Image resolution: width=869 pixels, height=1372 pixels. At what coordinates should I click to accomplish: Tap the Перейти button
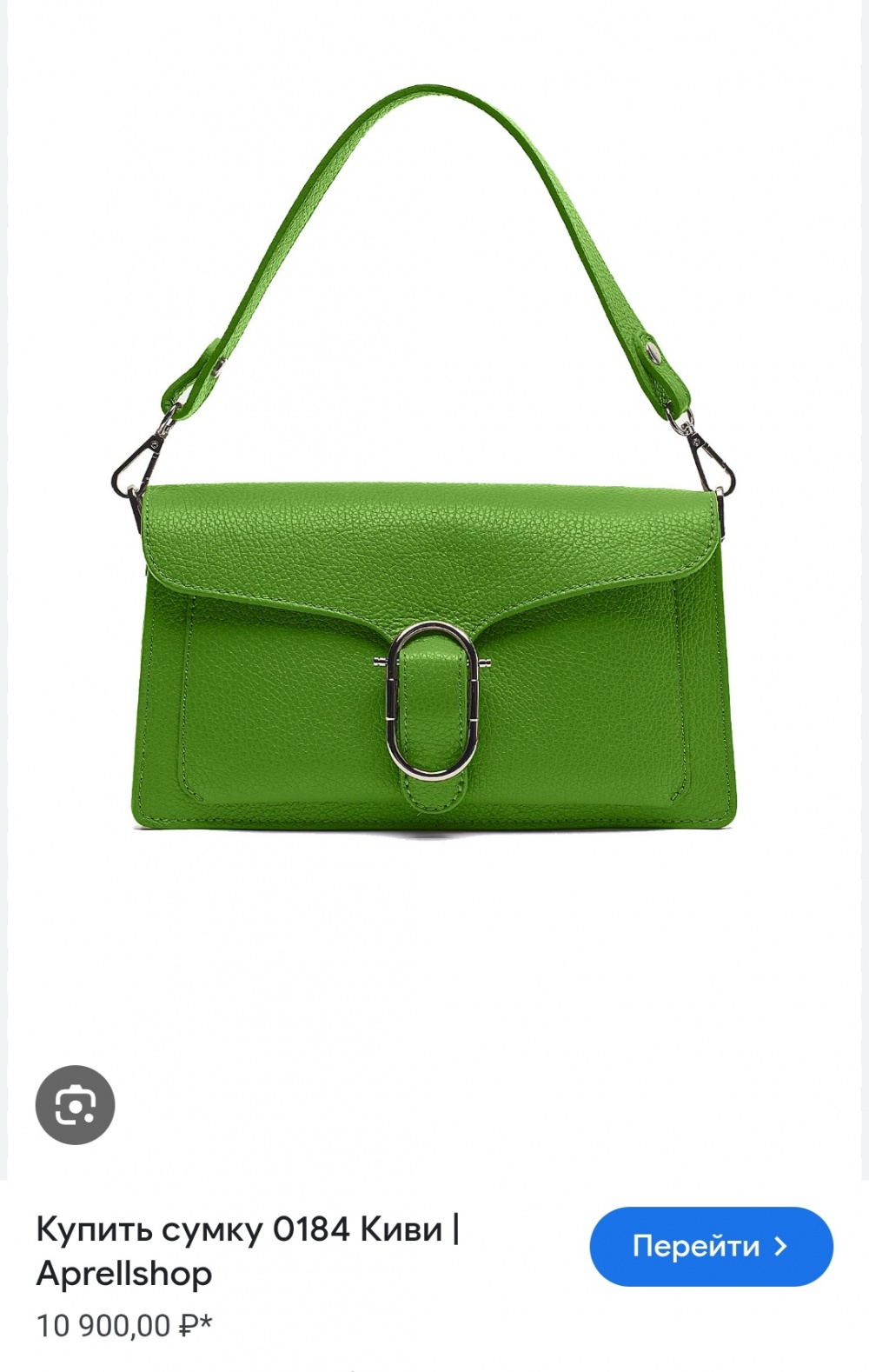(711, 1246)
